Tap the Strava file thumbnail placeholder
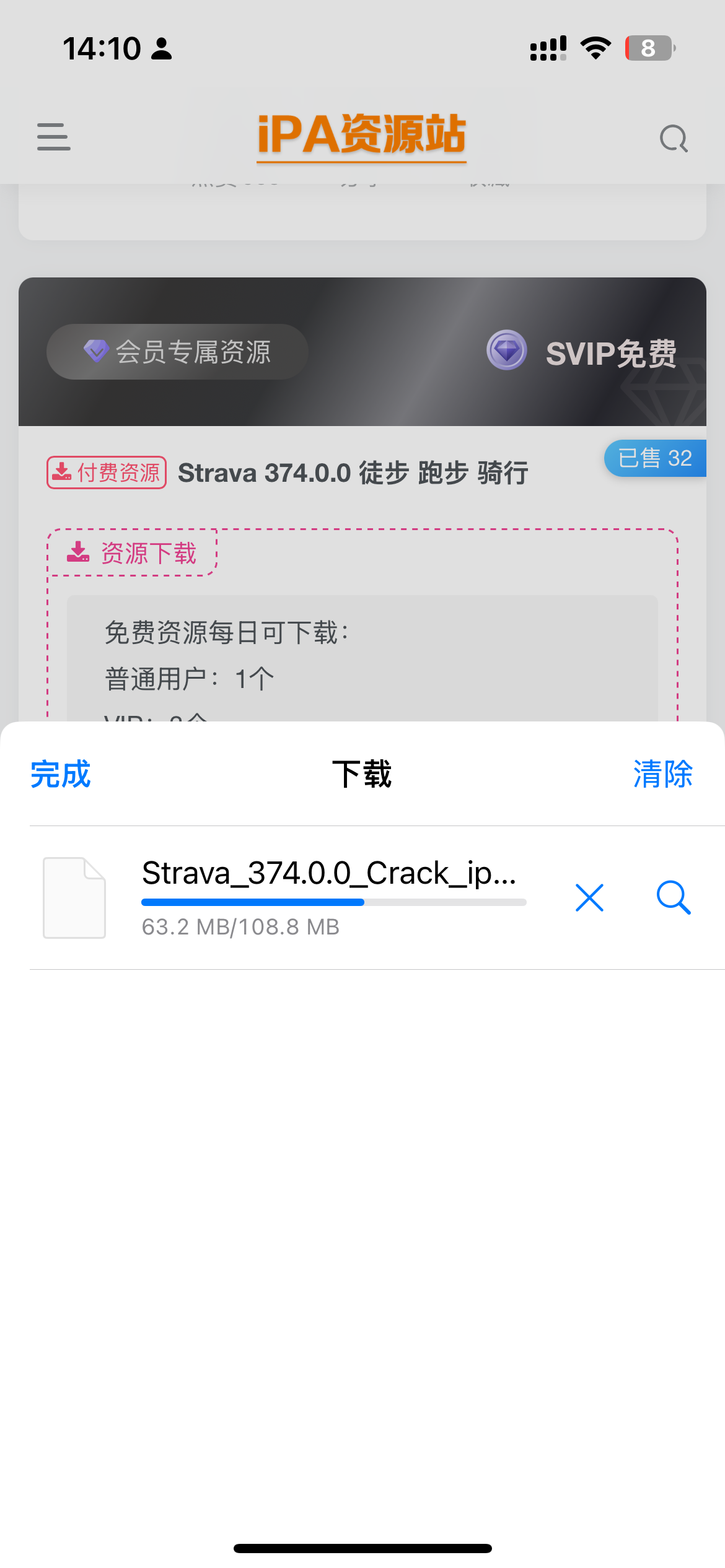The image size is (725, 1568). click(74, 898)
